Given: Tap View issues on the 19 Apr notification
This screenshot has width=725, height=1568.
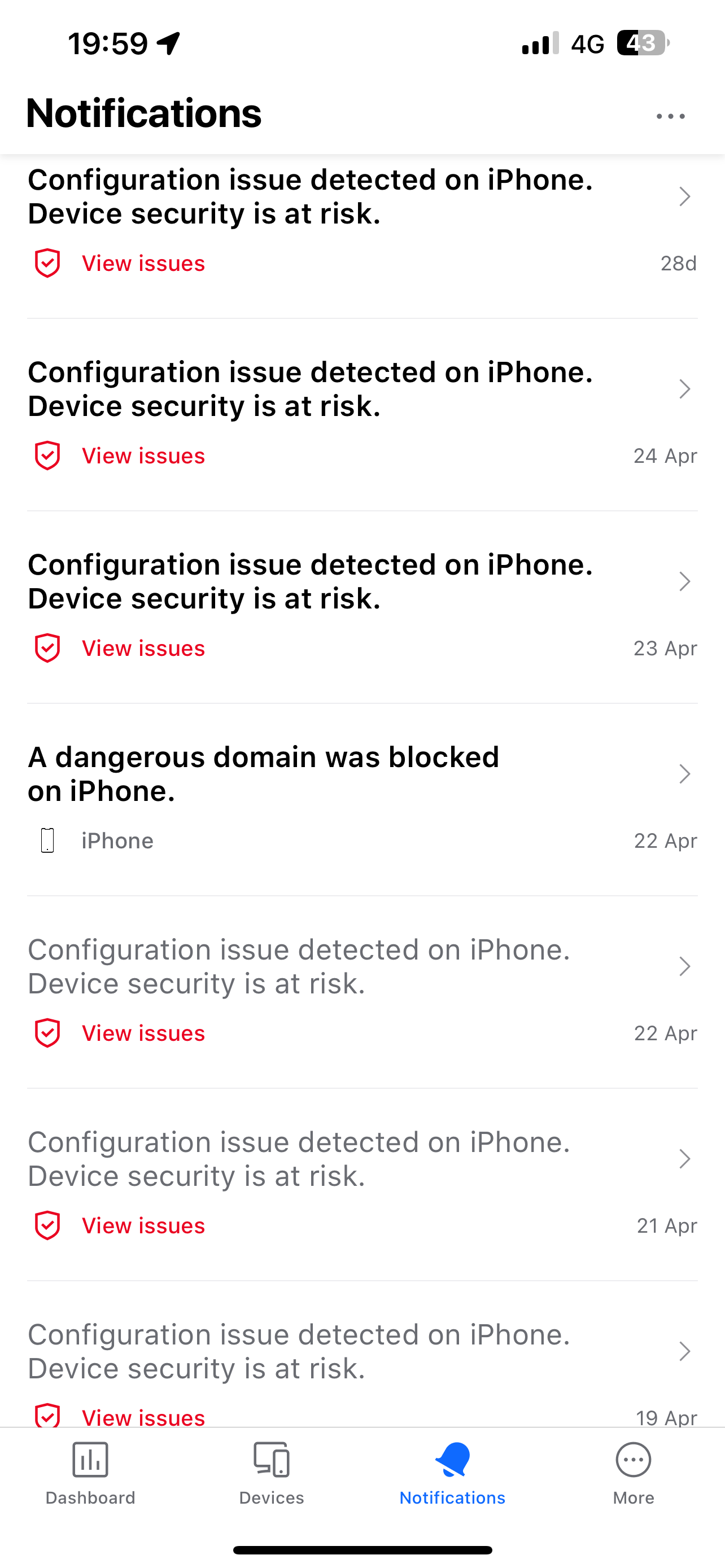Looking at the screenshot, I should click(x=143, y=1417).
